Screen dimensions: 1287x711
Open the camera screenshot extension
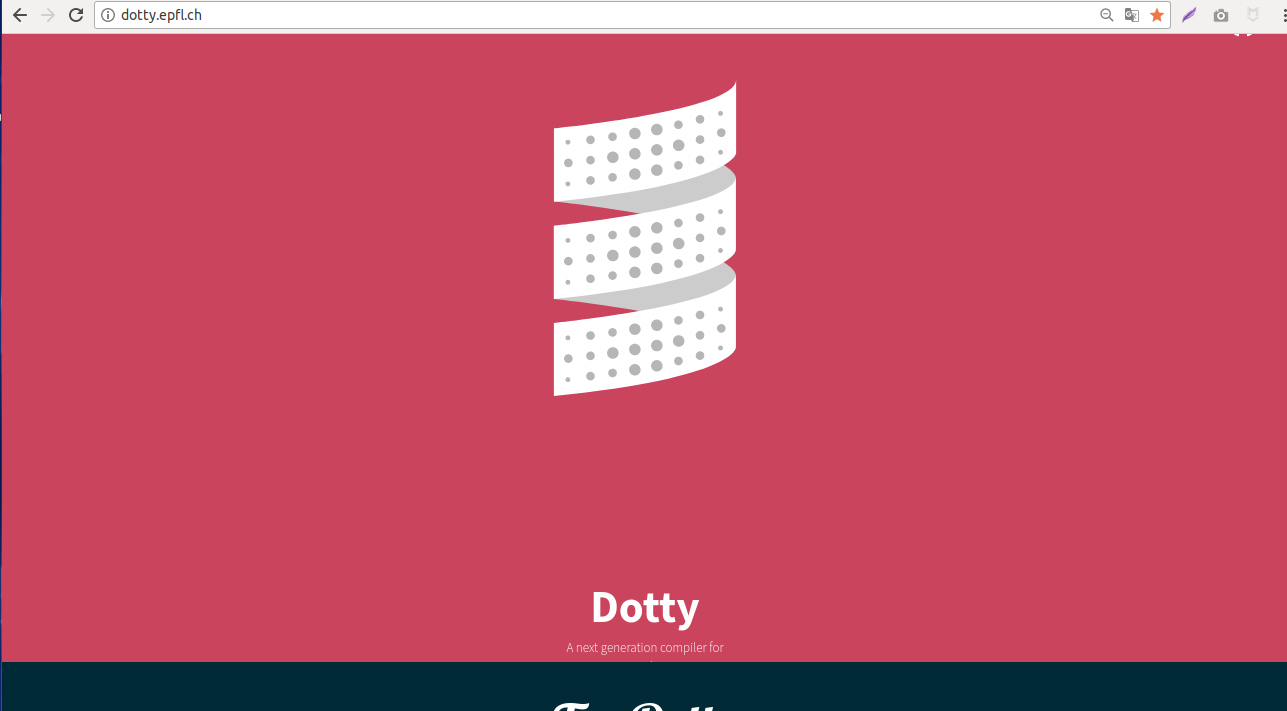pos(1221,15)
